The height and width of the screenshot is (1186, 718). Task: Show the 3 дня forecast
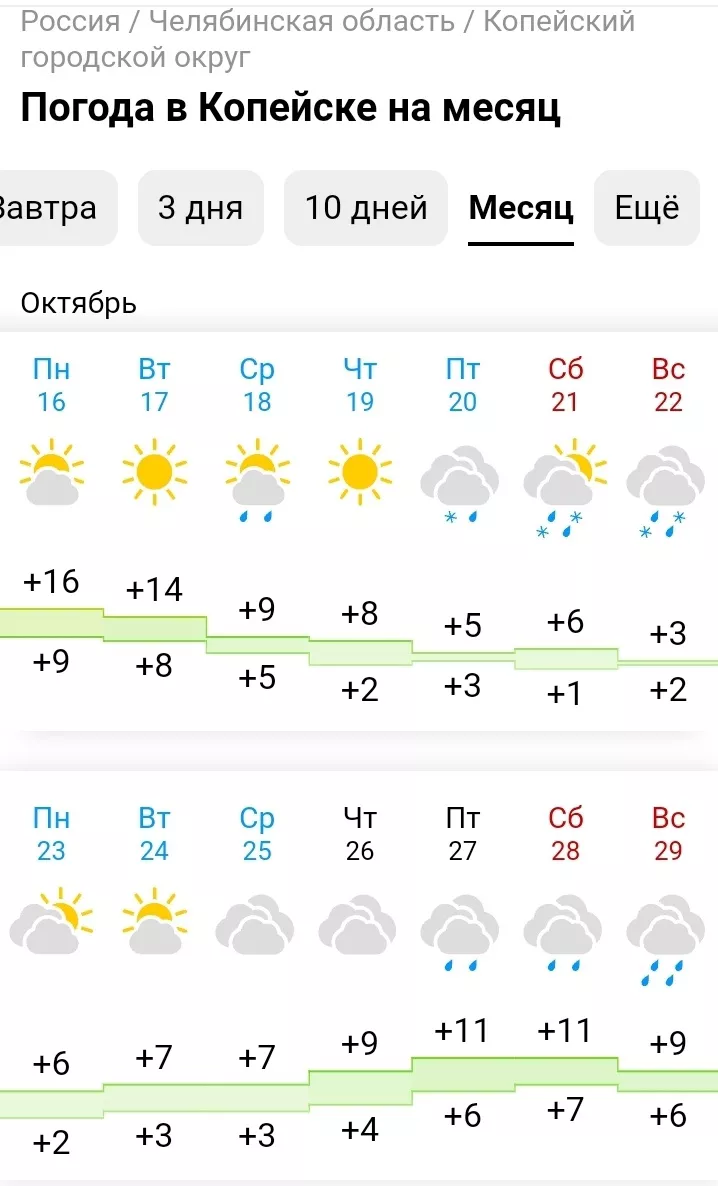coord(200,208)
